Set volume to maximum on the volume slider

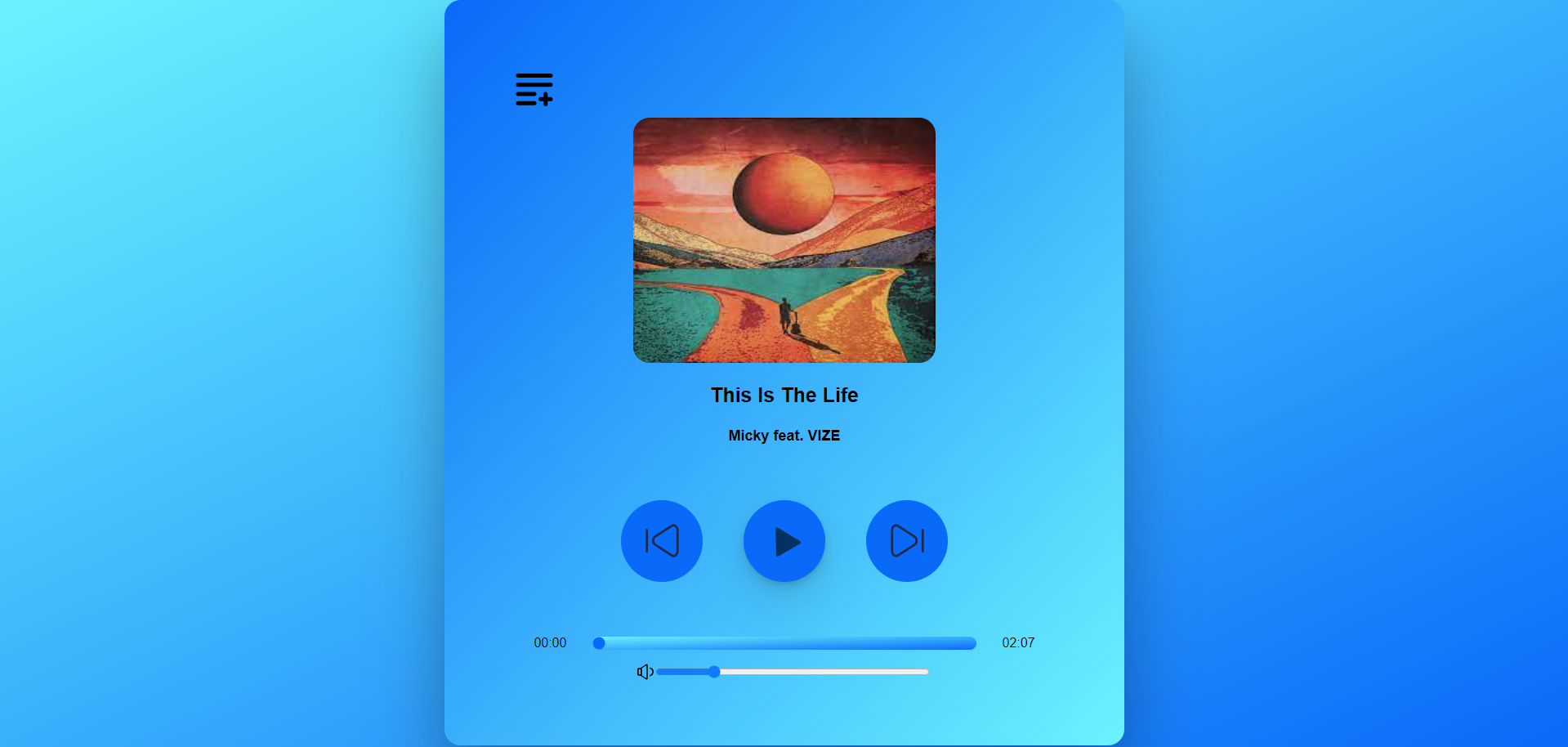(x=927, y=672)
